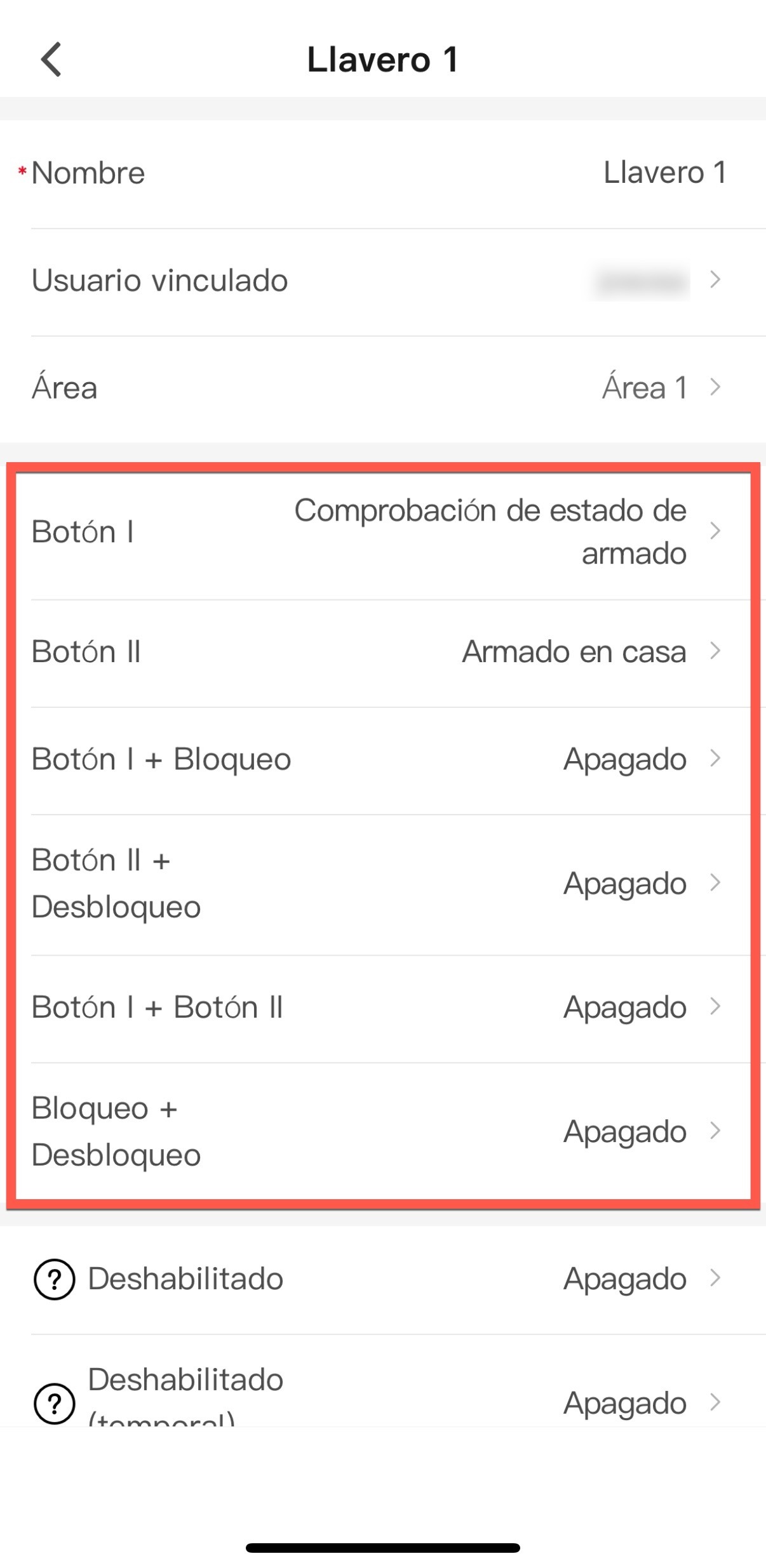Go back using the top arrow
Image resolution: width=766 pixels, height=1568 pixels.
pyautogui.click(x=51, y=60)
